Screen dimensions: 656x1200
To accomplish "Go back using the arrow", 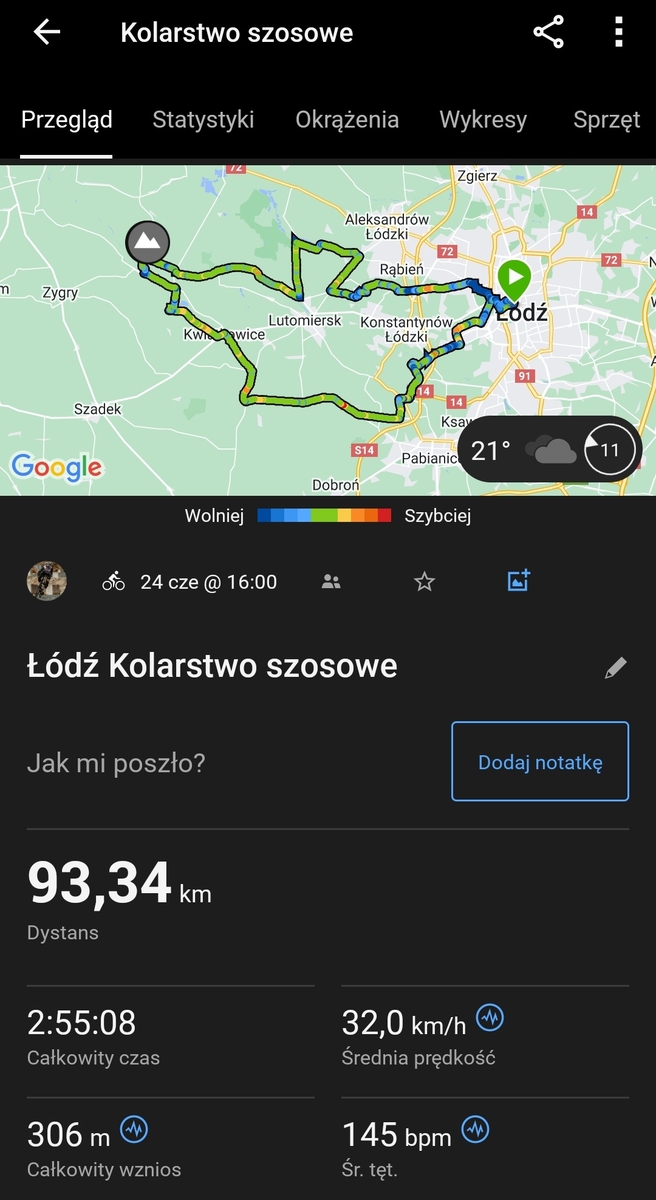I will [x=47, y=32].
